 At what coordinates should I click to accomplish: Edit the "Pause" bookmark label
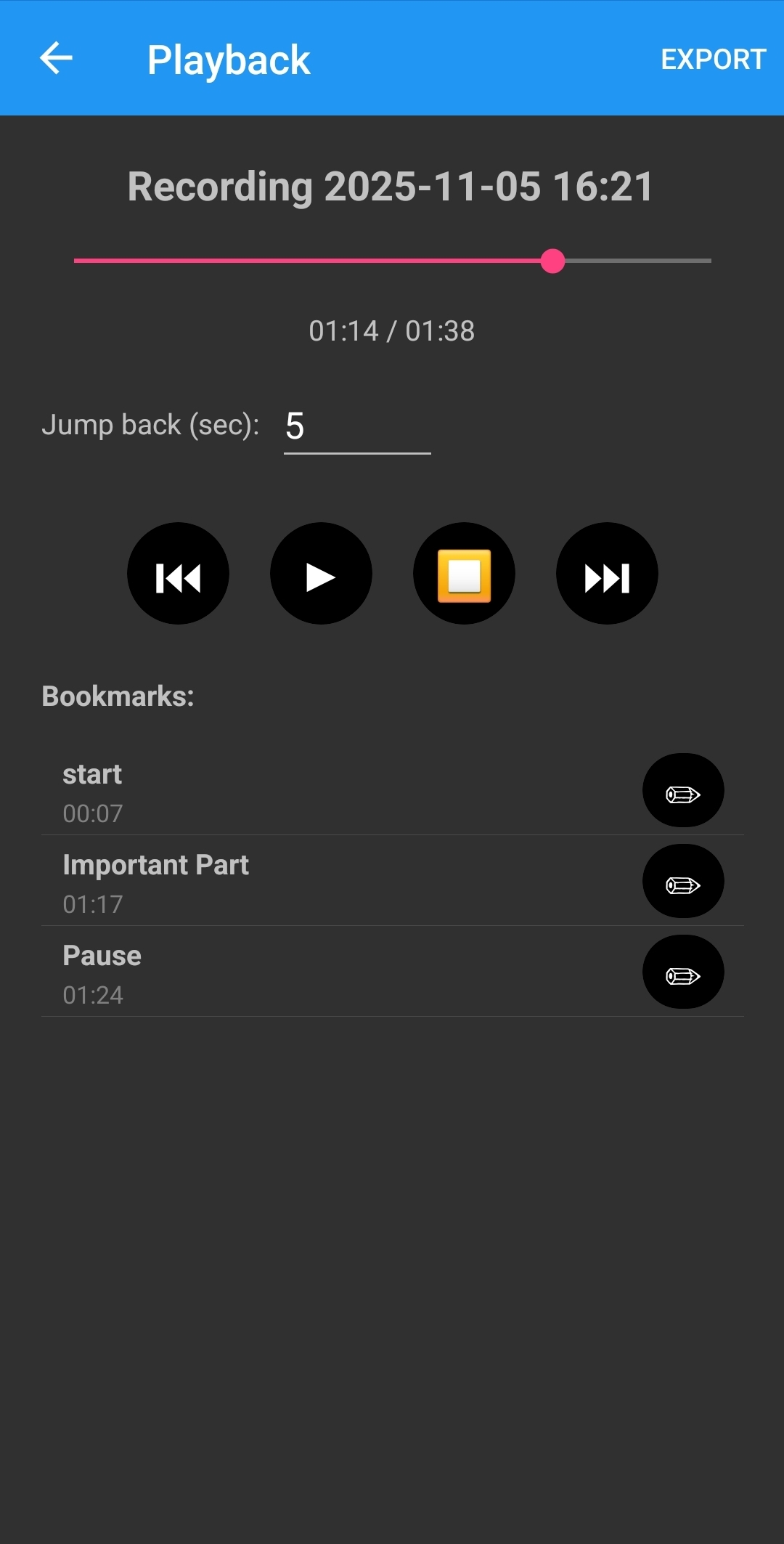click(x=682, y=972)
